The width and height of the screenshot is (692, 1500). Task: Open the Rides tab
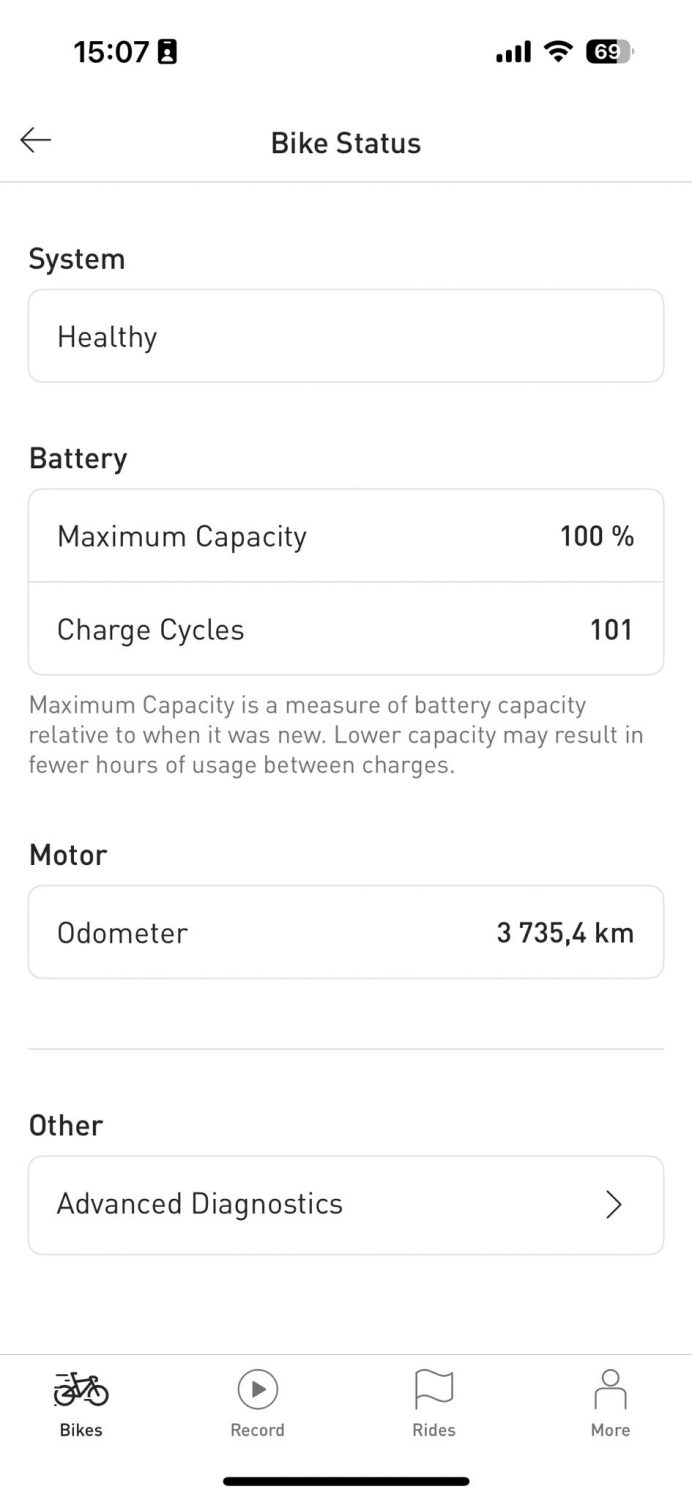434,1404
